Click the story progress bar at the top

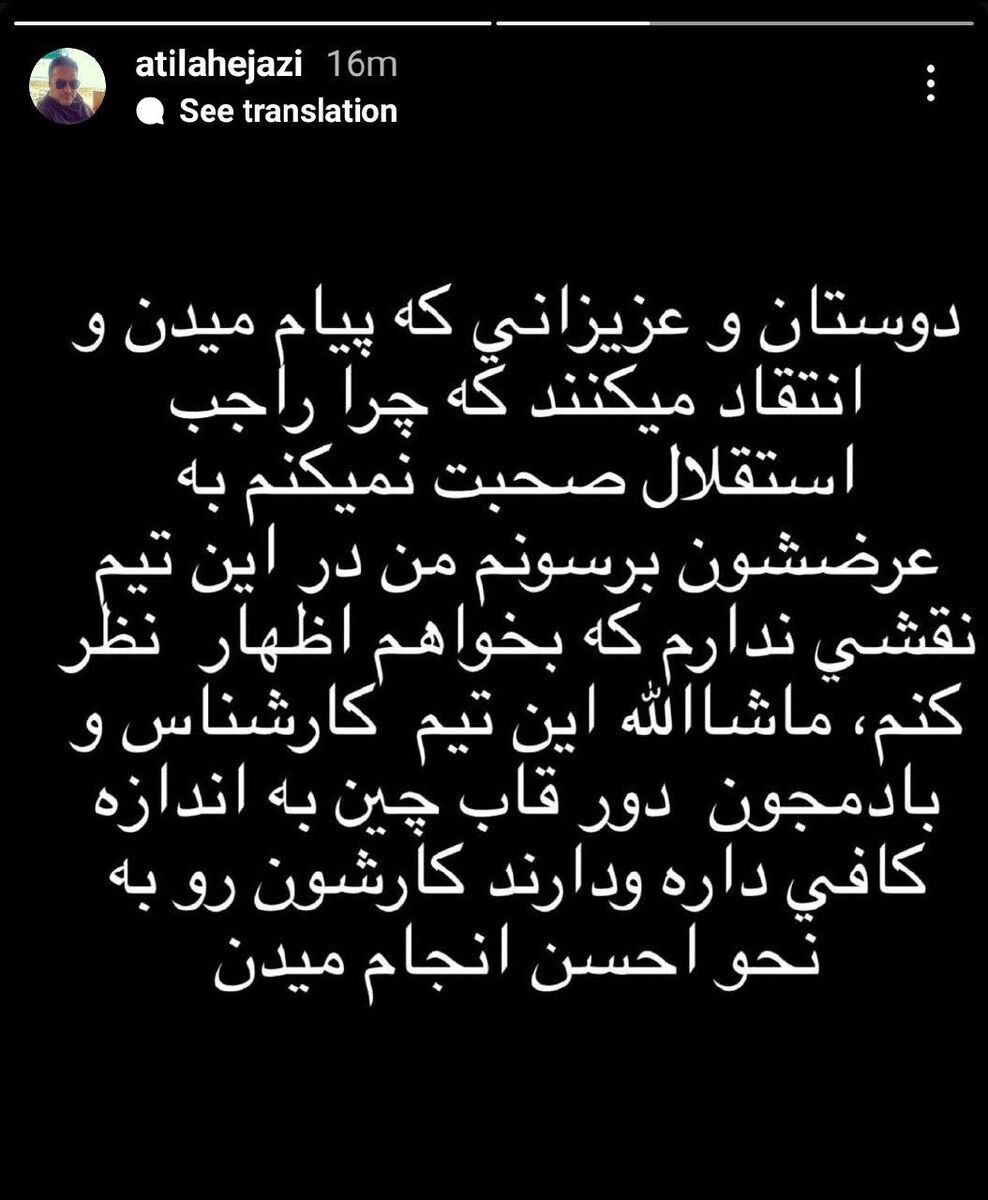494,14
